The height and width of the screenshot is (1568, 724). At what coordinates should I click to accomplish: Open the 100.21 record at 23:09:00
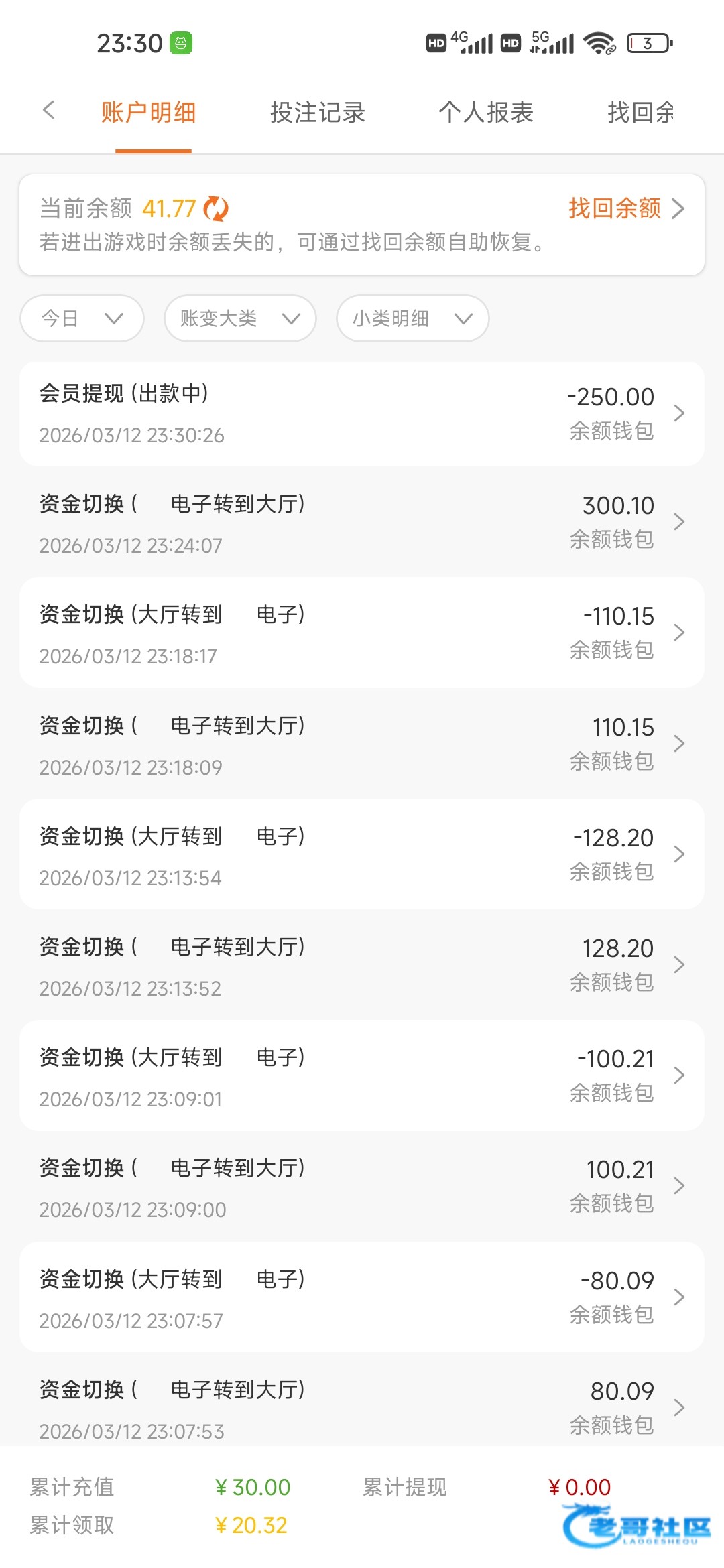pos(362,1187)
